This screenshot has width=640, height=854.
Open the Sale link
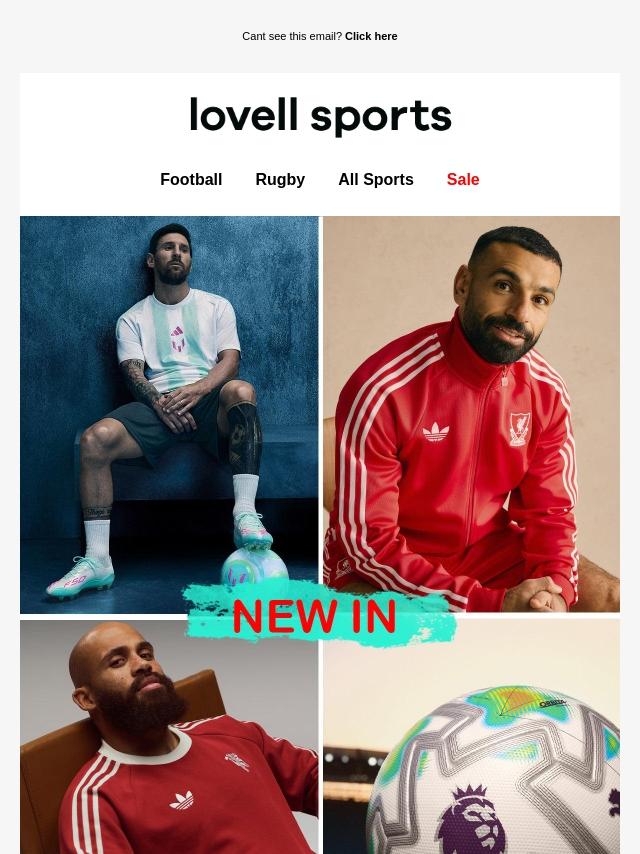point(463,180)
